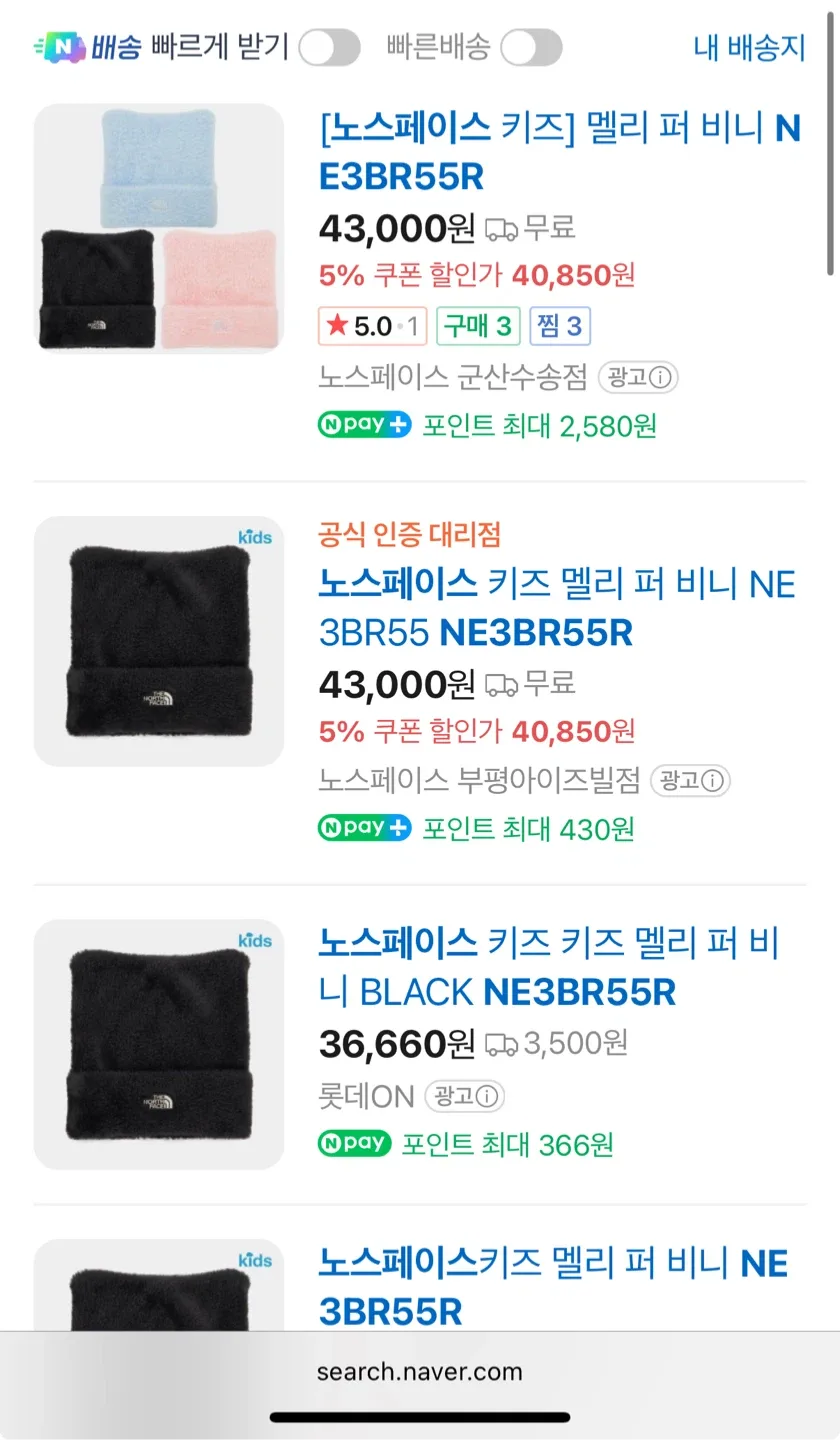Tap the 광고 info badge for 군산수송점
This screenshot has height=1440, width=840.
click(x=638, y=377)
